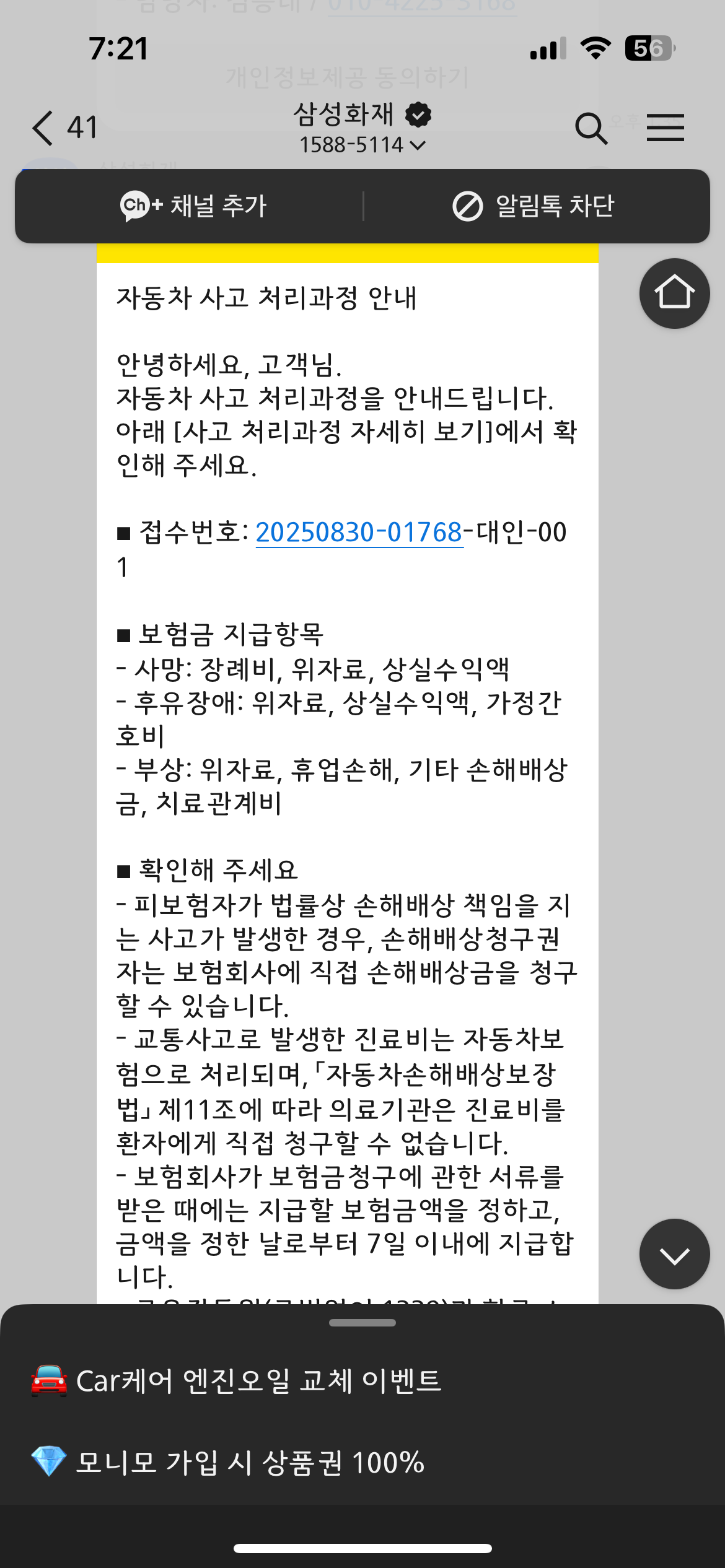
Task: Jump to the latest message with down arrow
Action: tap(674, 1254)
